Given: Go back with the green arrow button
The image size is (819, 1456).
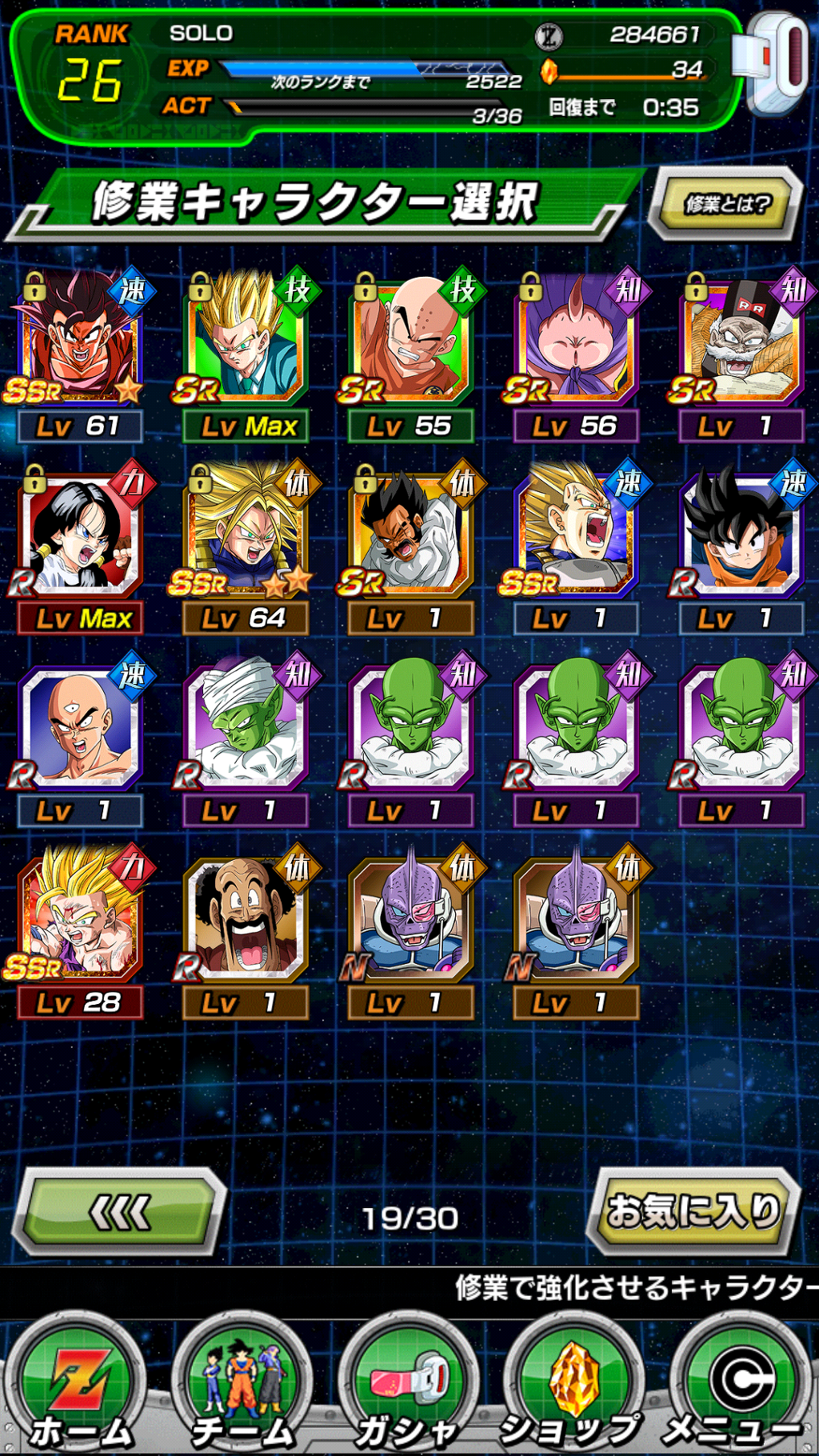Looking at the screenshot, I should tap(122, 1212).
